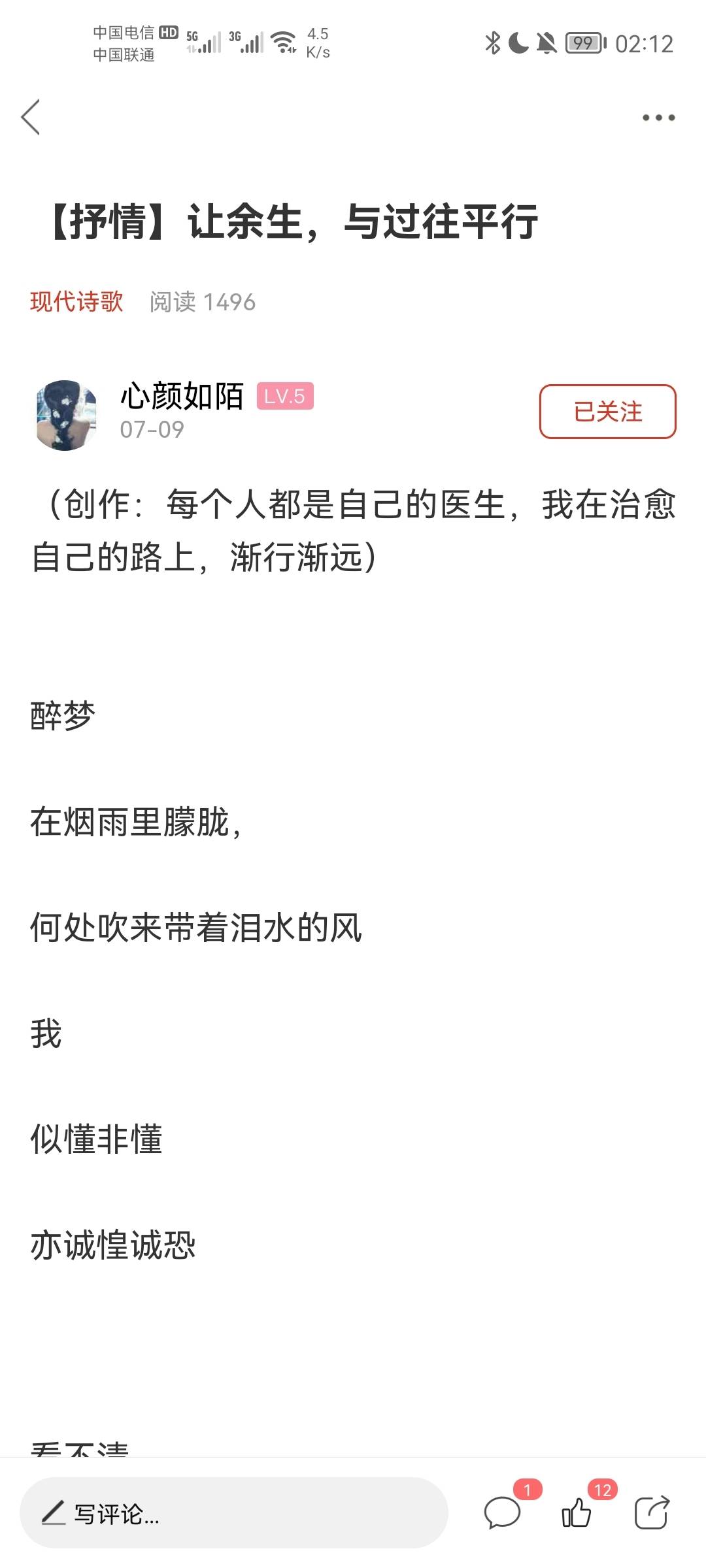Tap the 写评论 comment field

[x=233, y=1513]
